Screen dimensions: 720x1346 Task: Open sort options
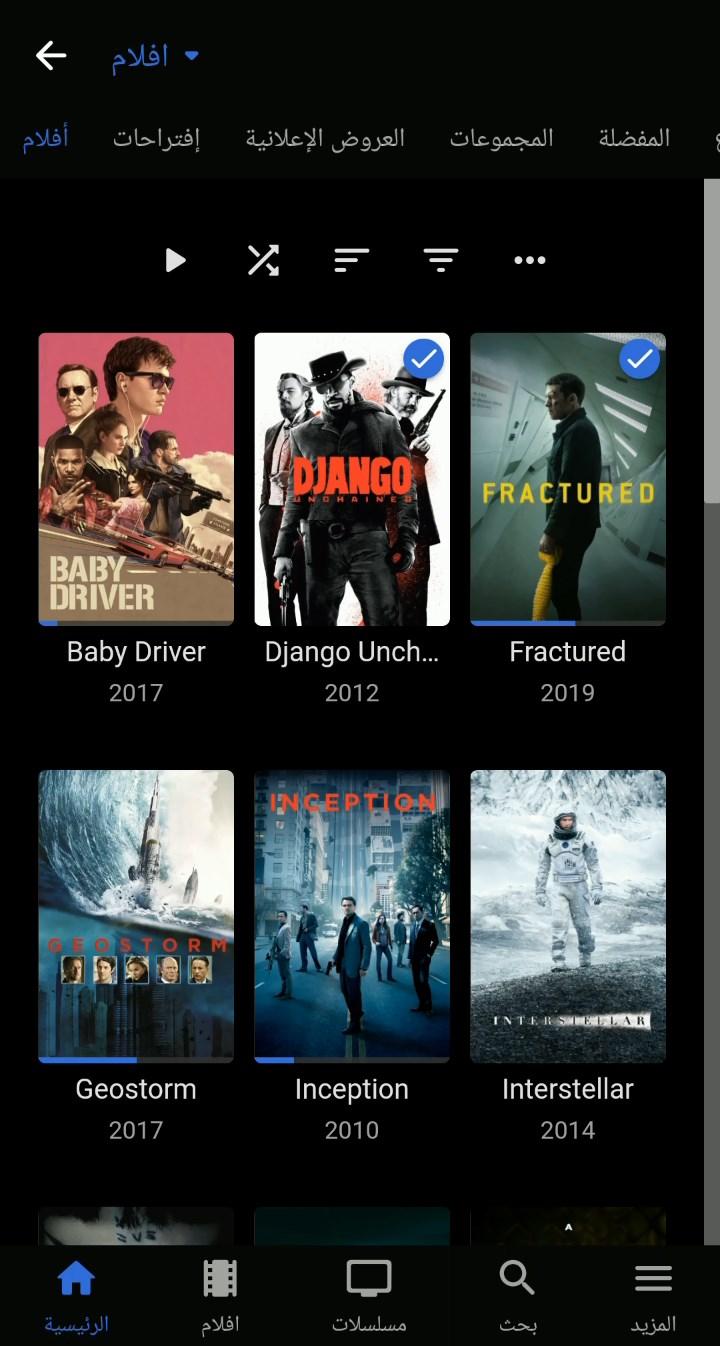pos(351,261)
